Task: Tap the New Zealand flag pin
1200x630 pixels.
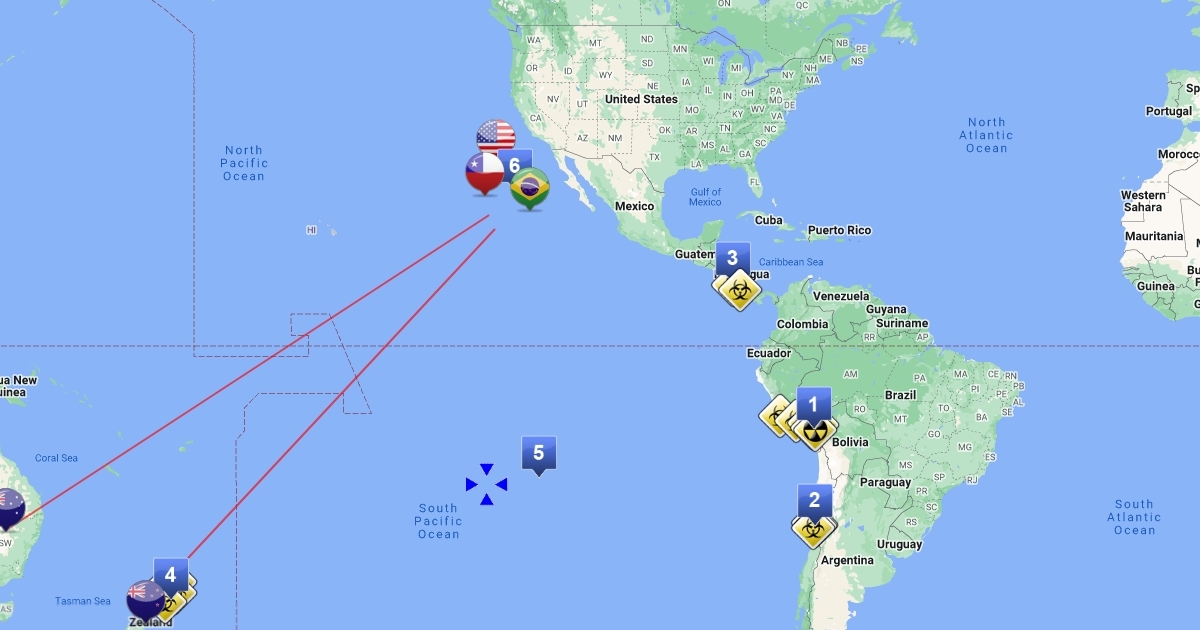Action: pos(145,599)
